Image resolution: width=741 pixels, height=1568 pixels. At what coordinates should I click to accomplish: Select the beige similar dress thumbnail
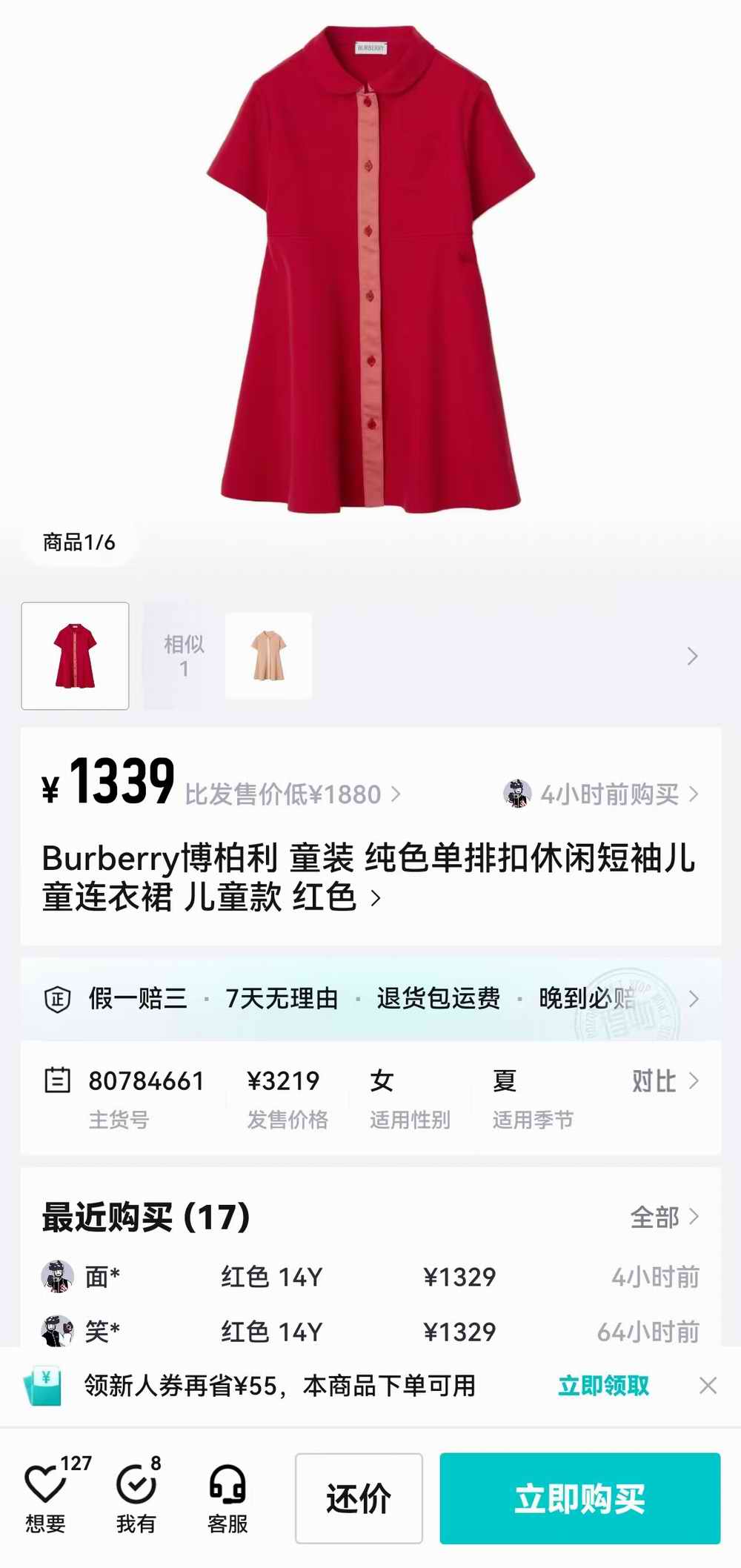(x=268, y=656)
